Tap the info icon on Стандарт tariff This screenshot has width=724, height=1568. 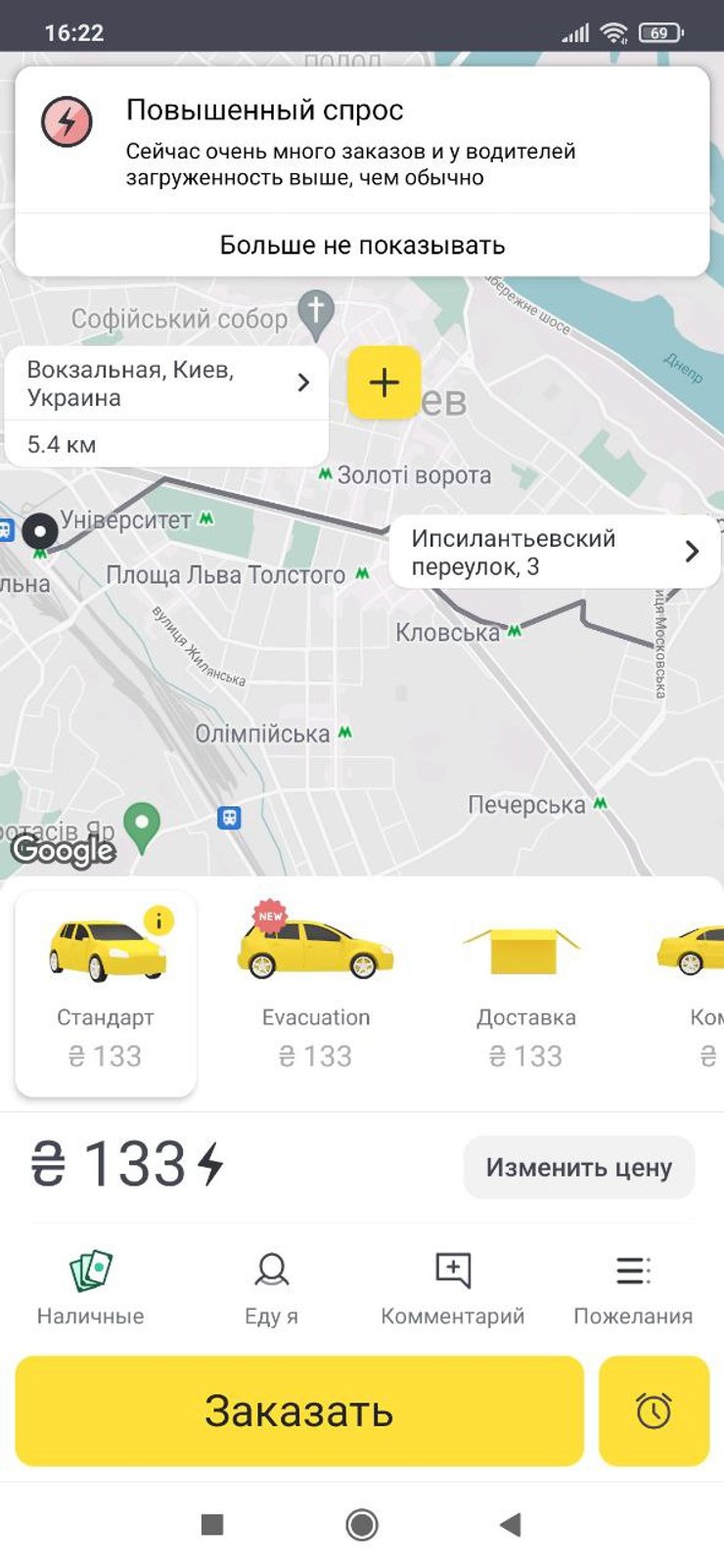pos(159,918)
